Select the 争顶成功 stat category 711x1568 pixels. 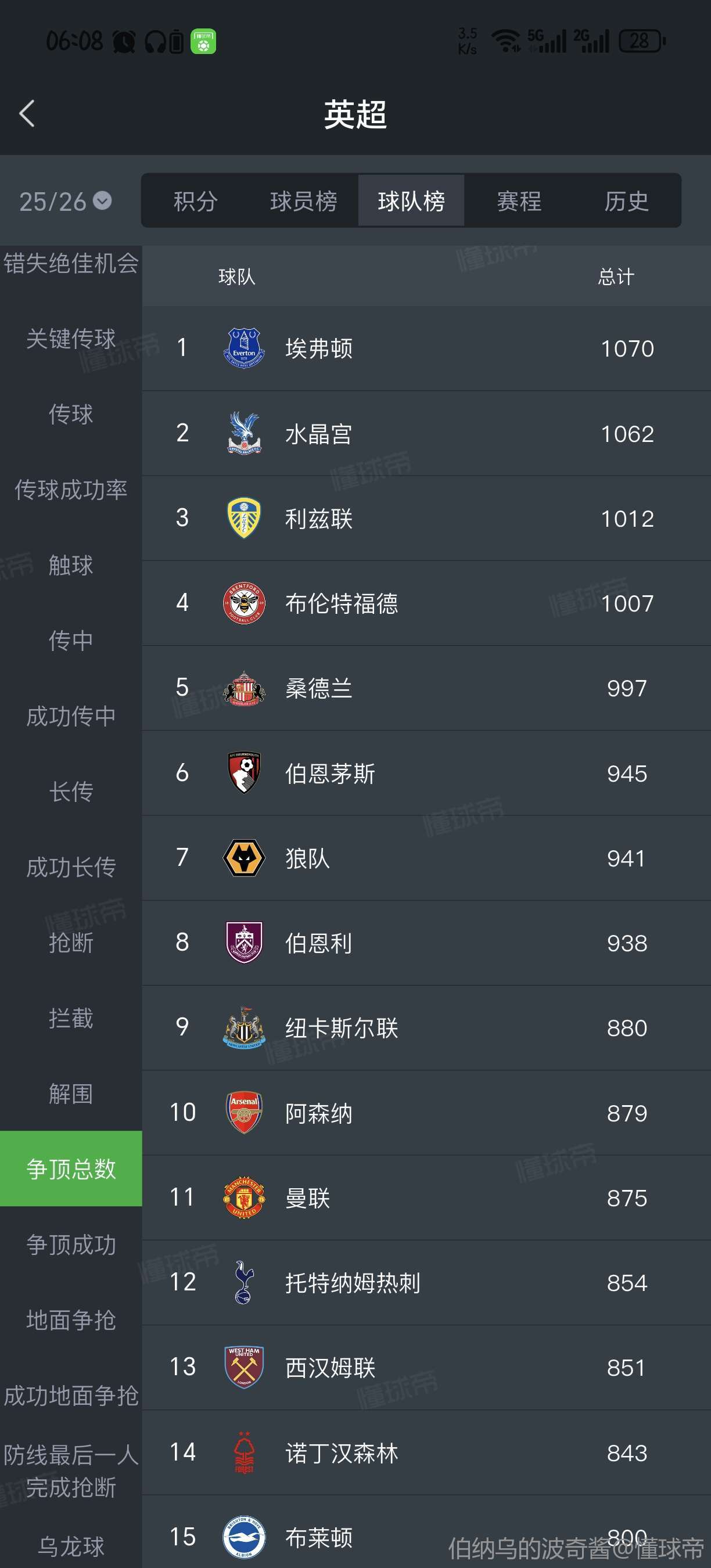[71, 1245]
